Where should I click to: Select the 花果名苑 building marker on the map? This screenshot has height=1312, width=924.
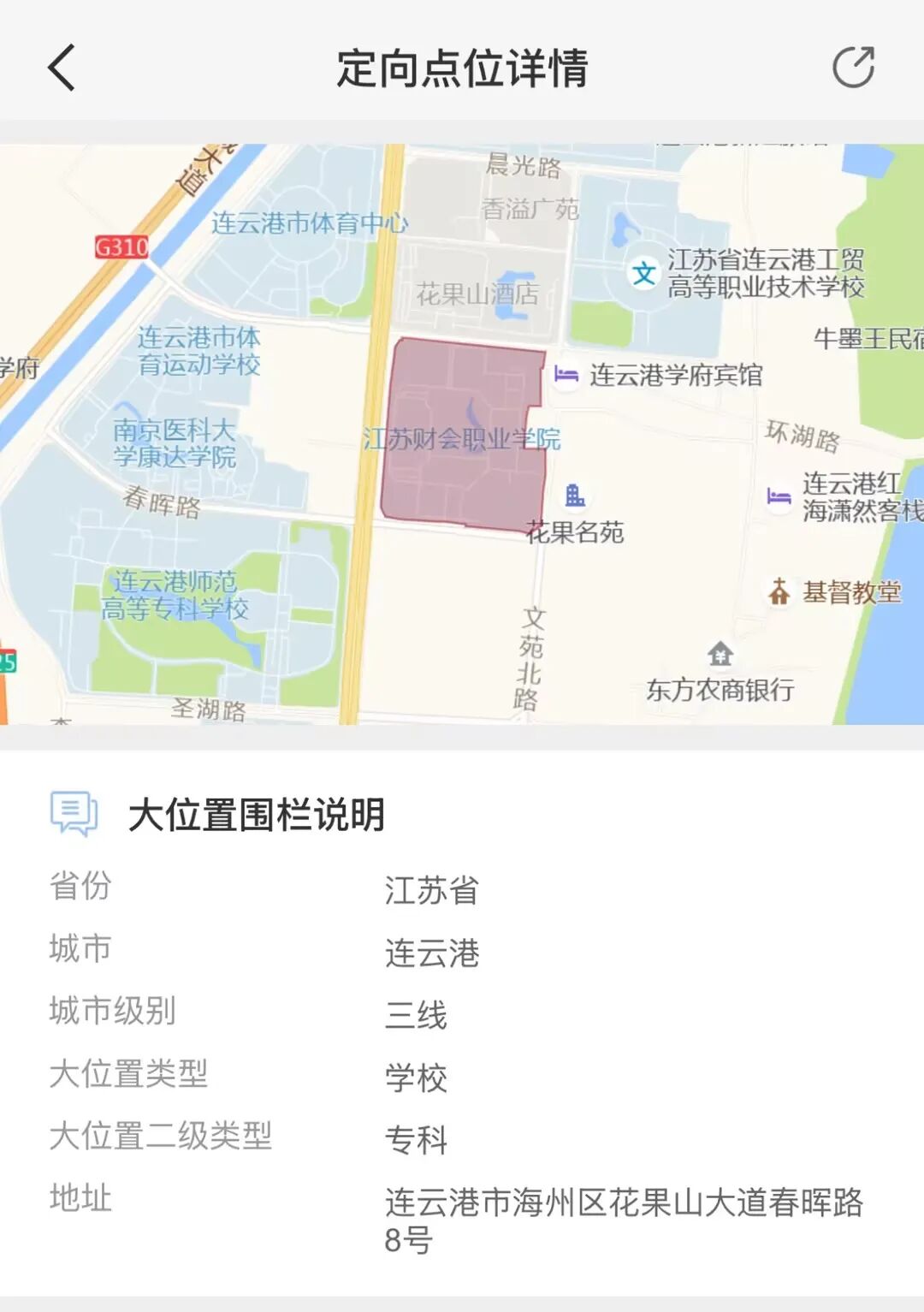coord(575,496)
